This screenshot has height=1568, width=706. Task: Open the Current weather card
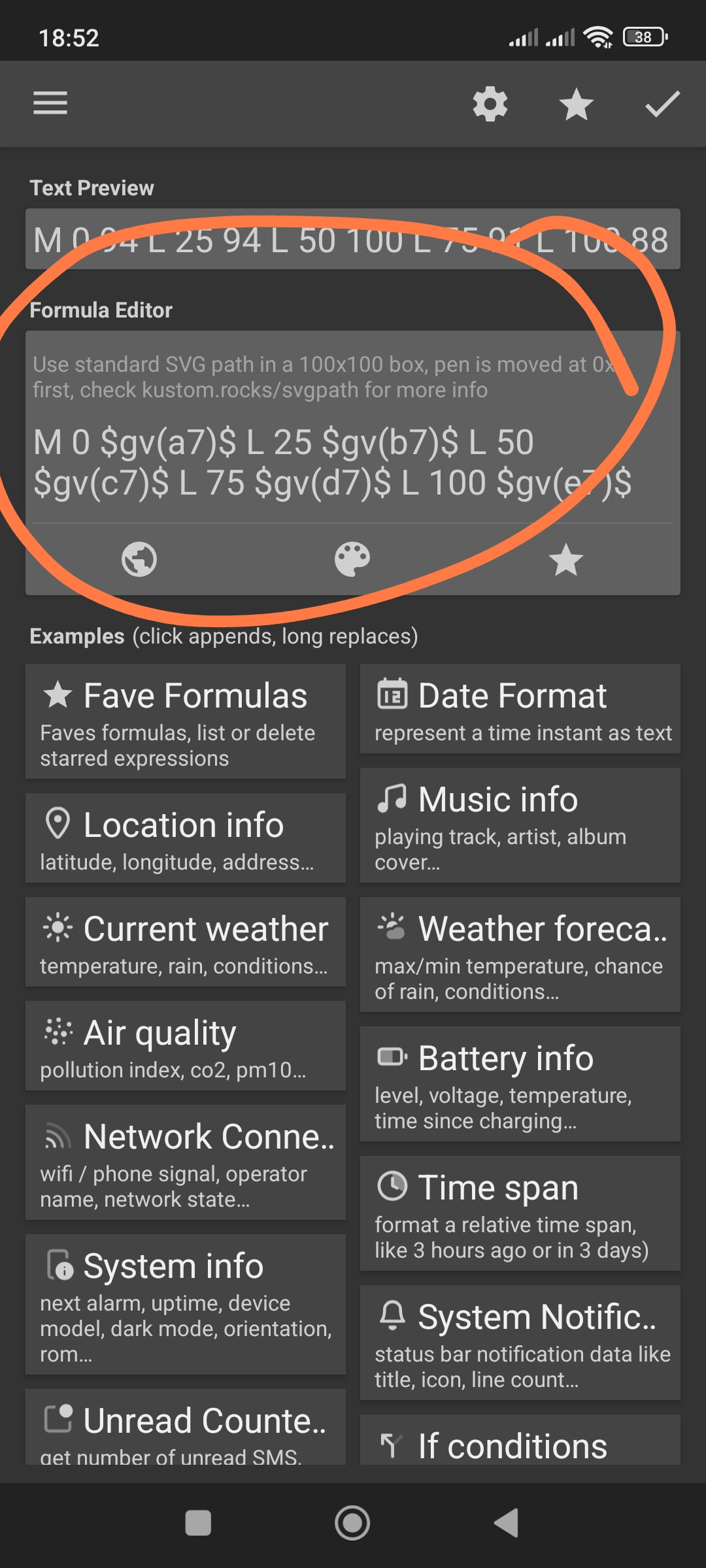pyautogui.click(x=186, y=941)
